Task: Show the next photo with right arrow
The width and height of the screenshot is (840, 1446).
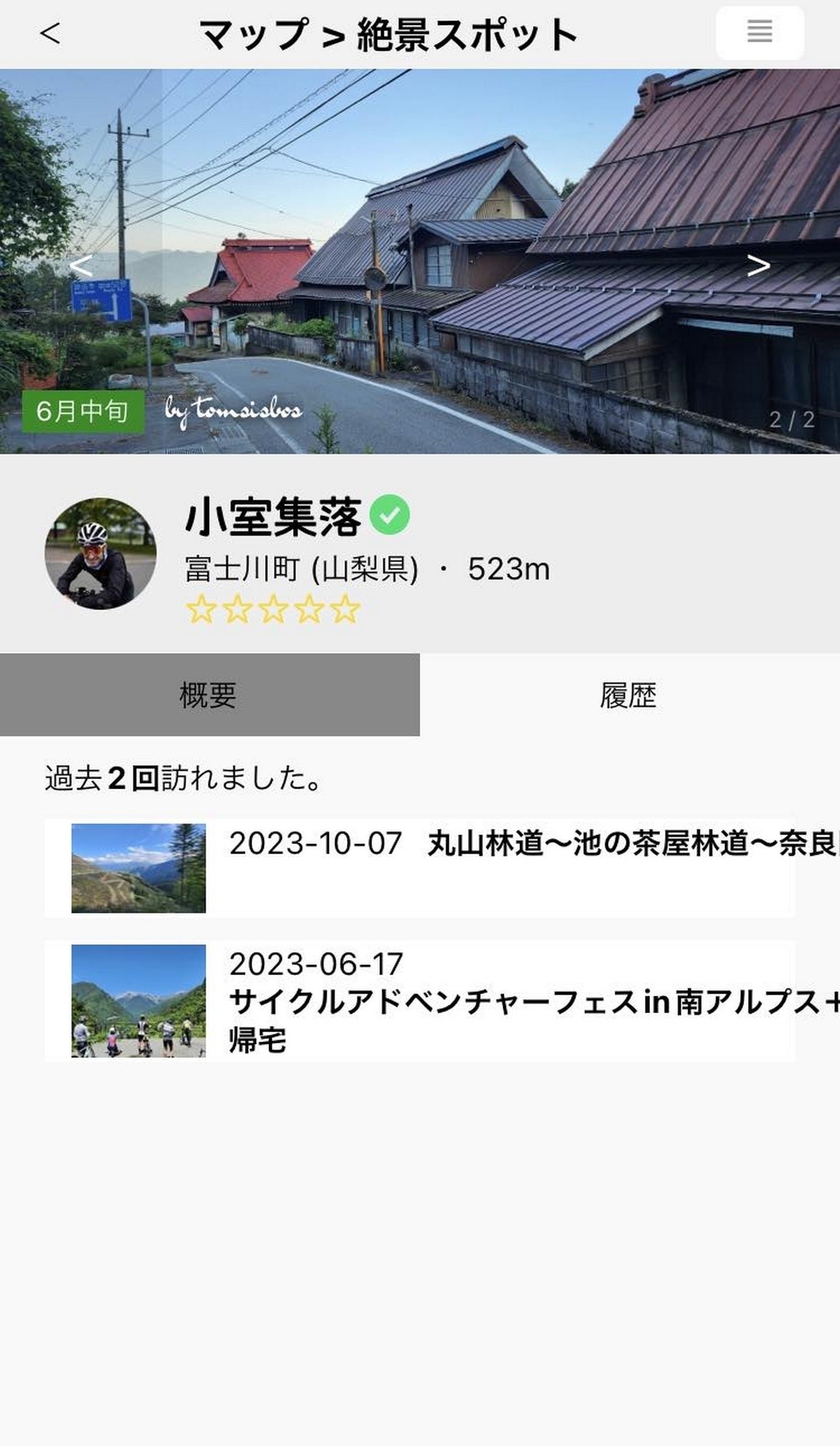Action: 758,265
